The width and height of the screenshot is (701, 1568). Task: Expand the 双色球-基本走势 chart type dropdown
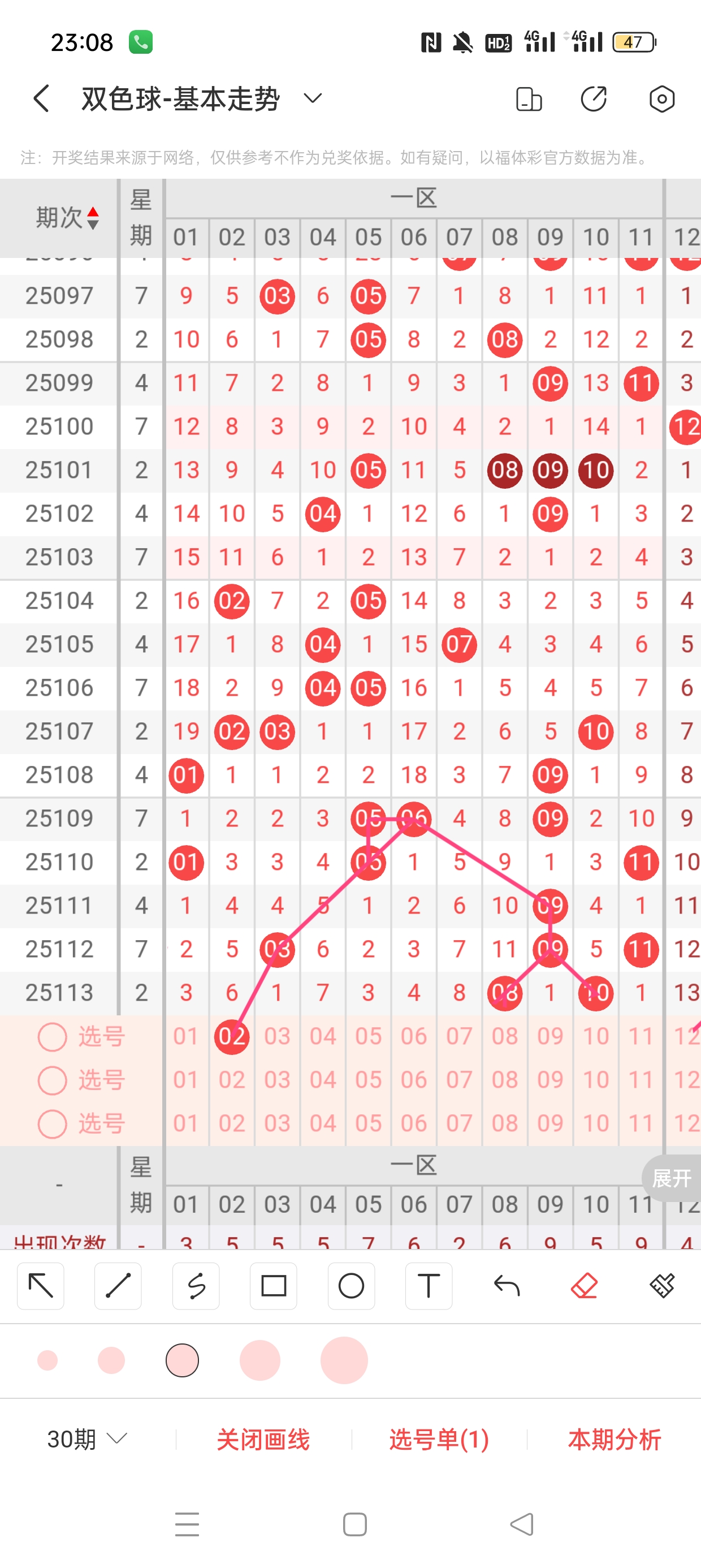312,98
